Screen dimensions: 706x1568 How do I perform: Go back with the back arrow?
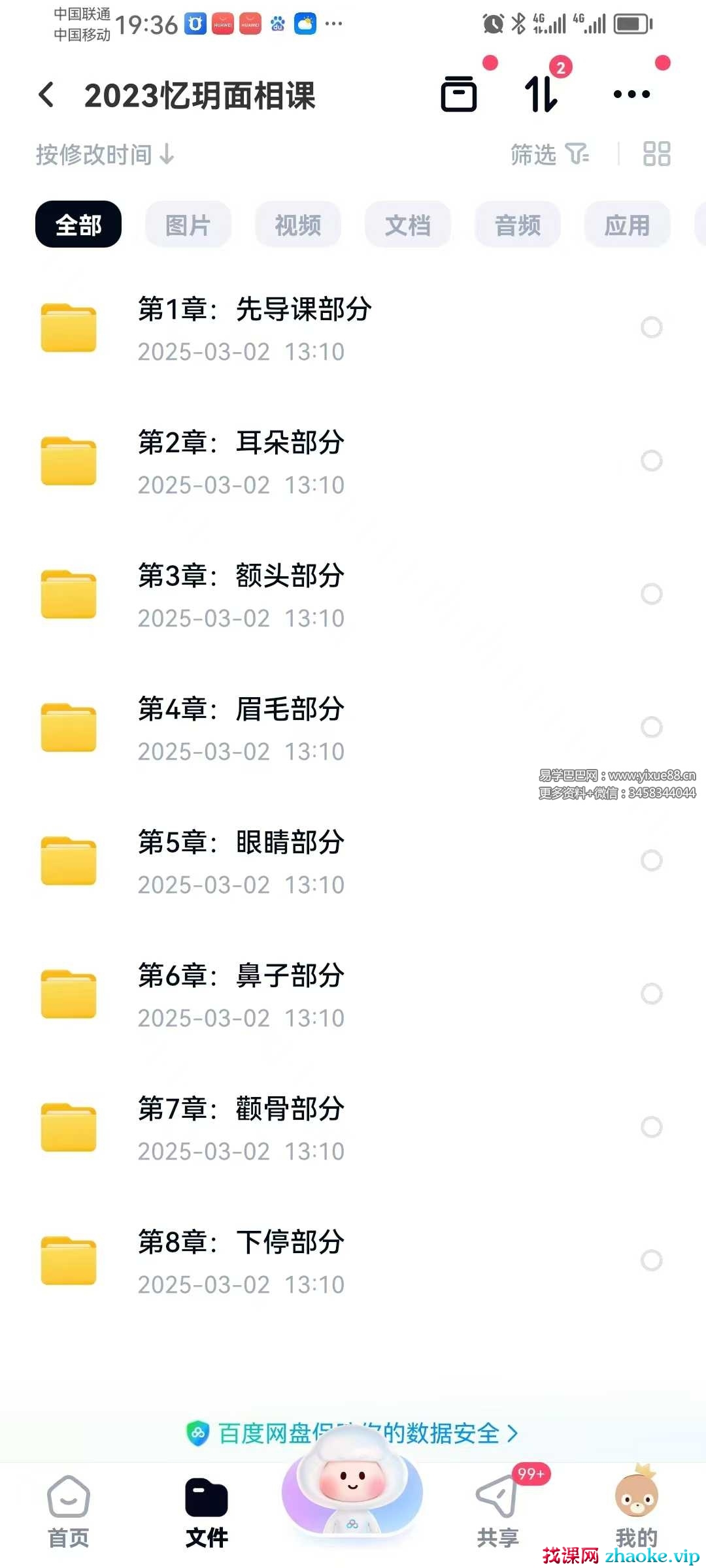(46, 95)
